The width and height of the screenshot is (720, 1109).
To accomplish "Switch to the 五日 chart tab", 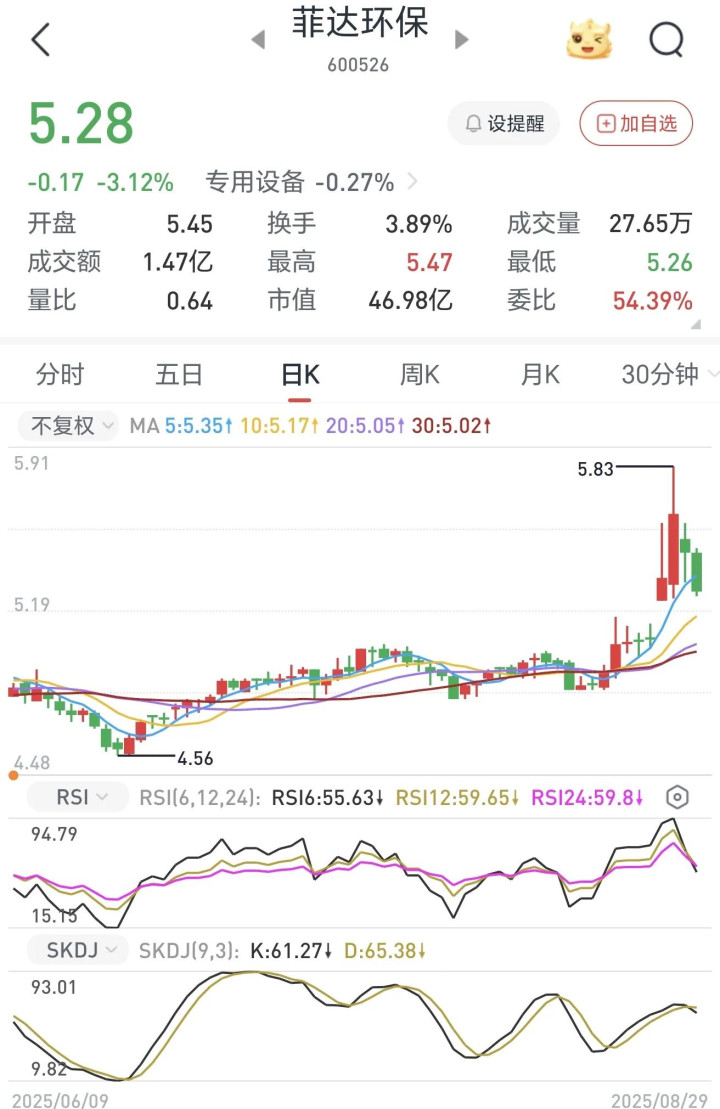I will [179, 374].
